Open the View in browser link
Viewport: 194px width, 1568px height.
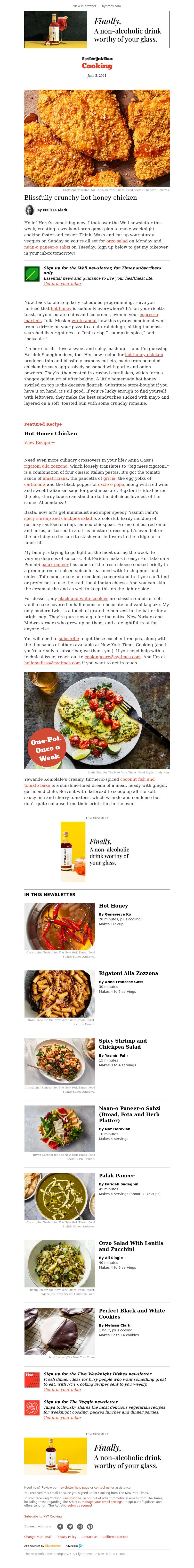(85, 6)
